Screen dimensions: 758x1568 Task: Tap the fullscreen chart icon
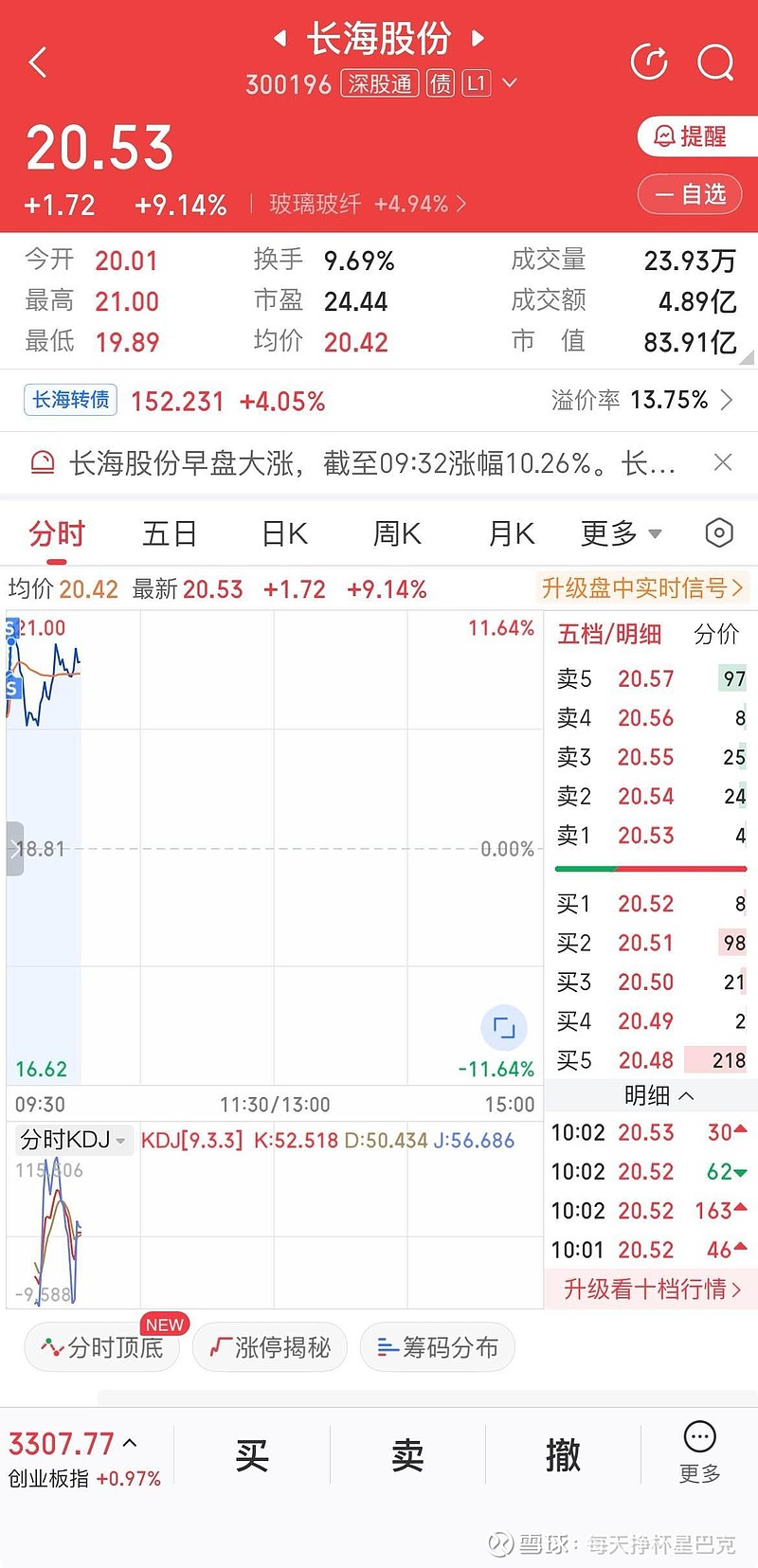(502, 1025)
